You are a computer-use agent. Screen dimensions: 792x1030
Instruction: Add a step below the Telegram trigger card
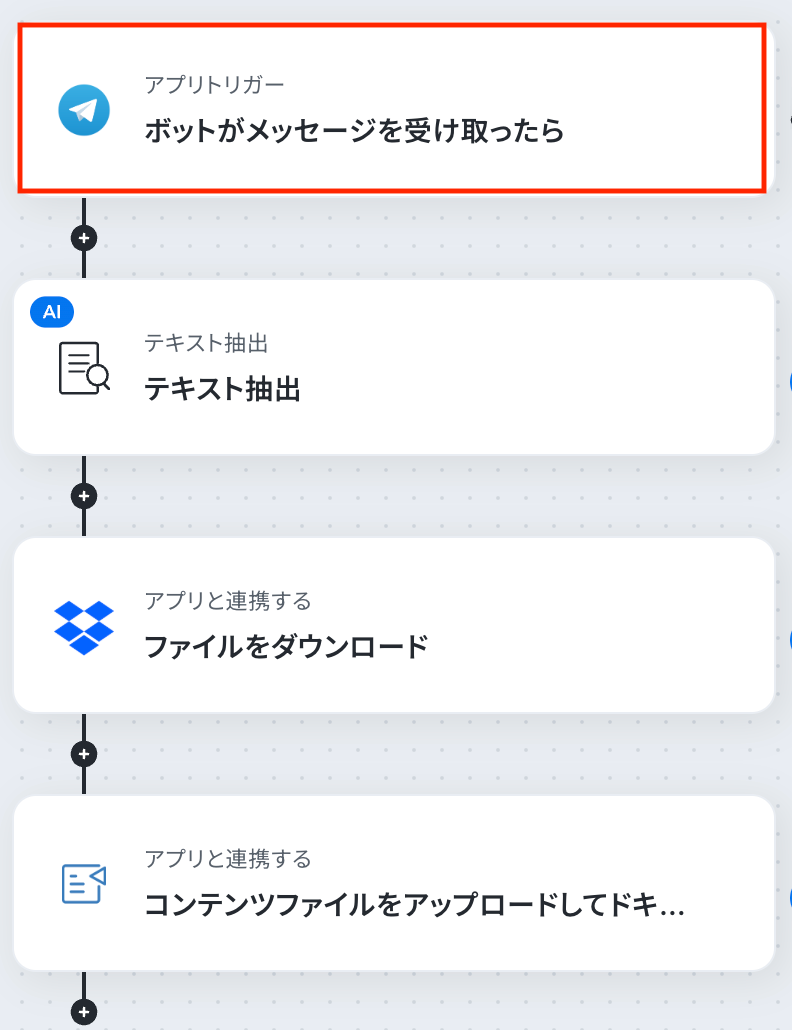click(84, 238)
